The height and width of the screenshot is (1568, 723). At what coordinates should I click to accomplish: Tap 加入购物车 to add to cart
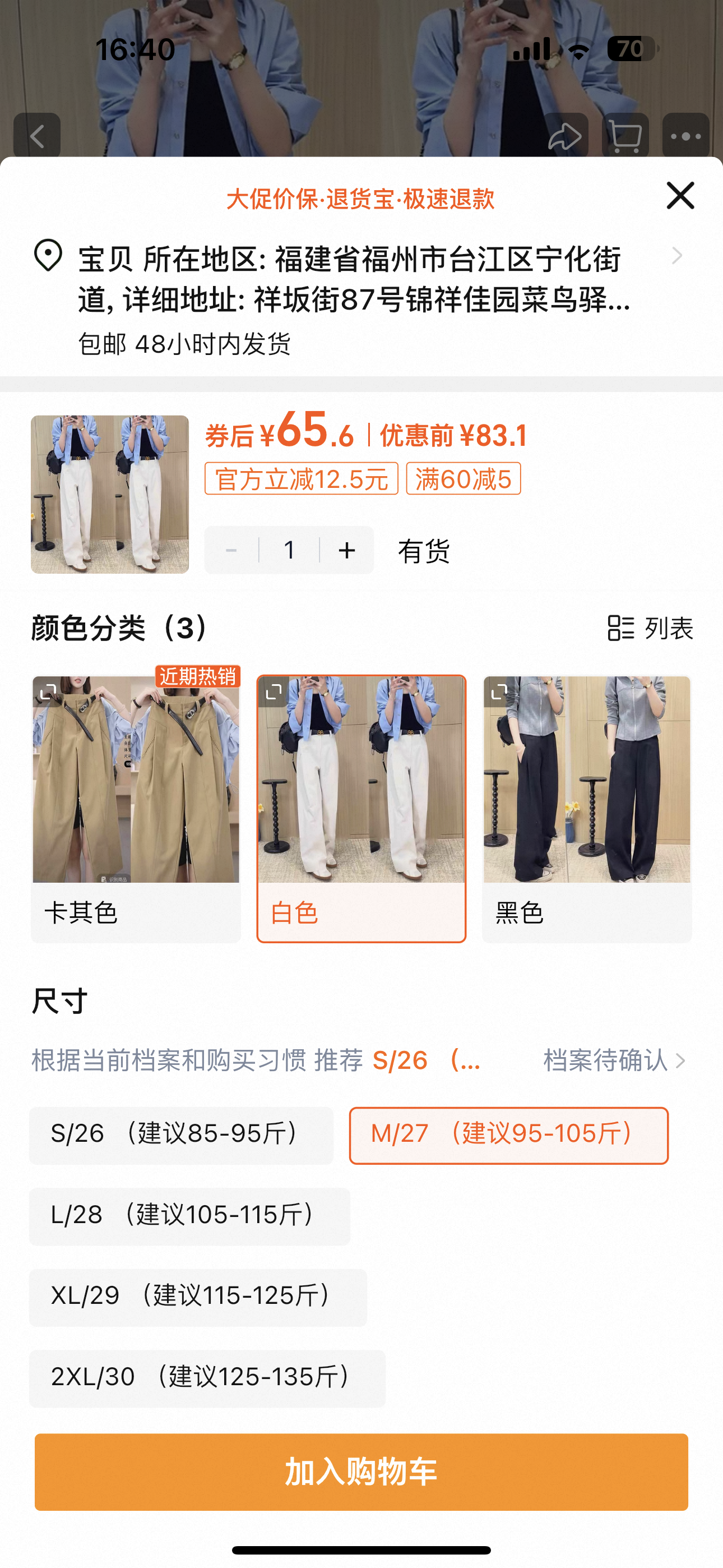pos(361,1471)
